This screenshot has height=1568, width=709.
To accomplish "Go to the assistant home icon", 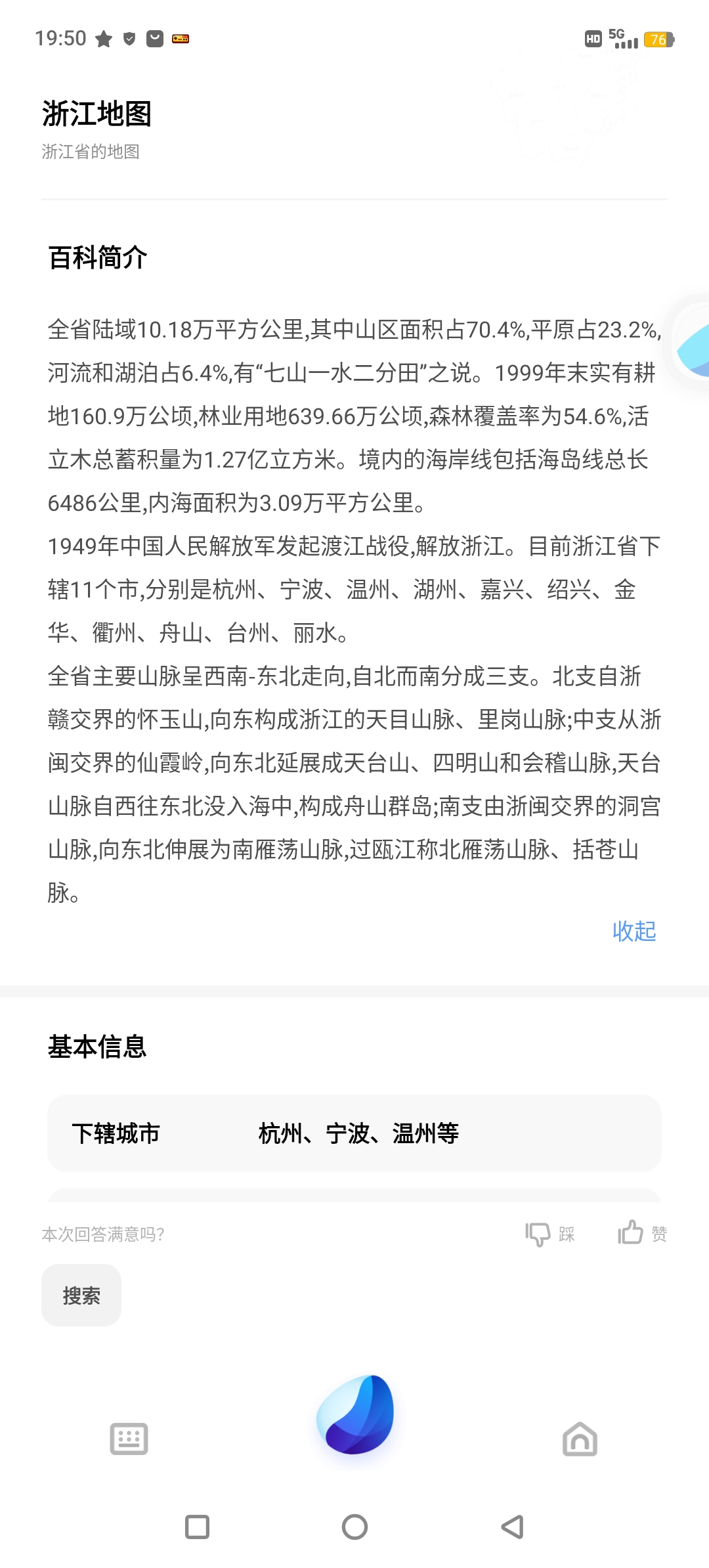I will (580, 1439).
